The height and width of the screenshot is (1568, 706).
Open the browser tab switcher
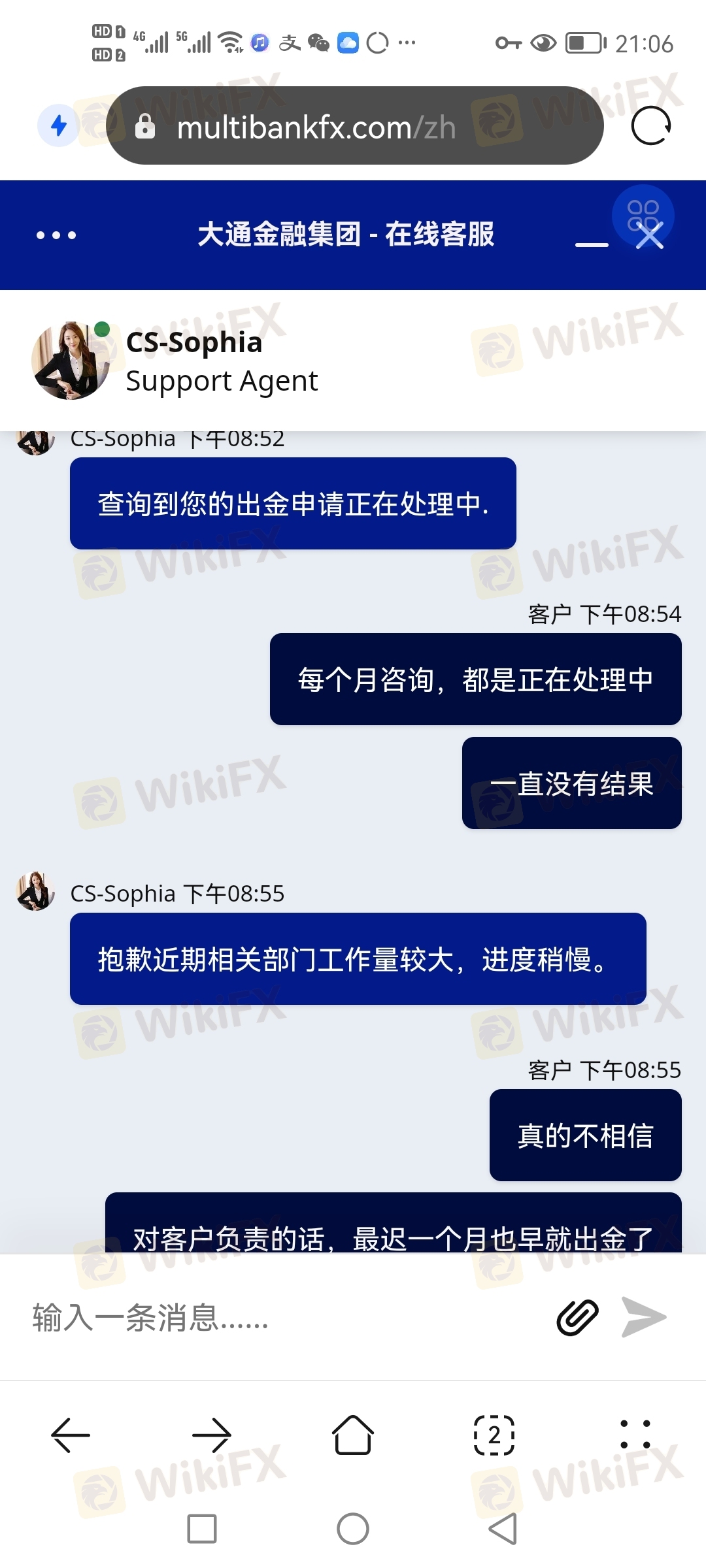[494, 1435]
